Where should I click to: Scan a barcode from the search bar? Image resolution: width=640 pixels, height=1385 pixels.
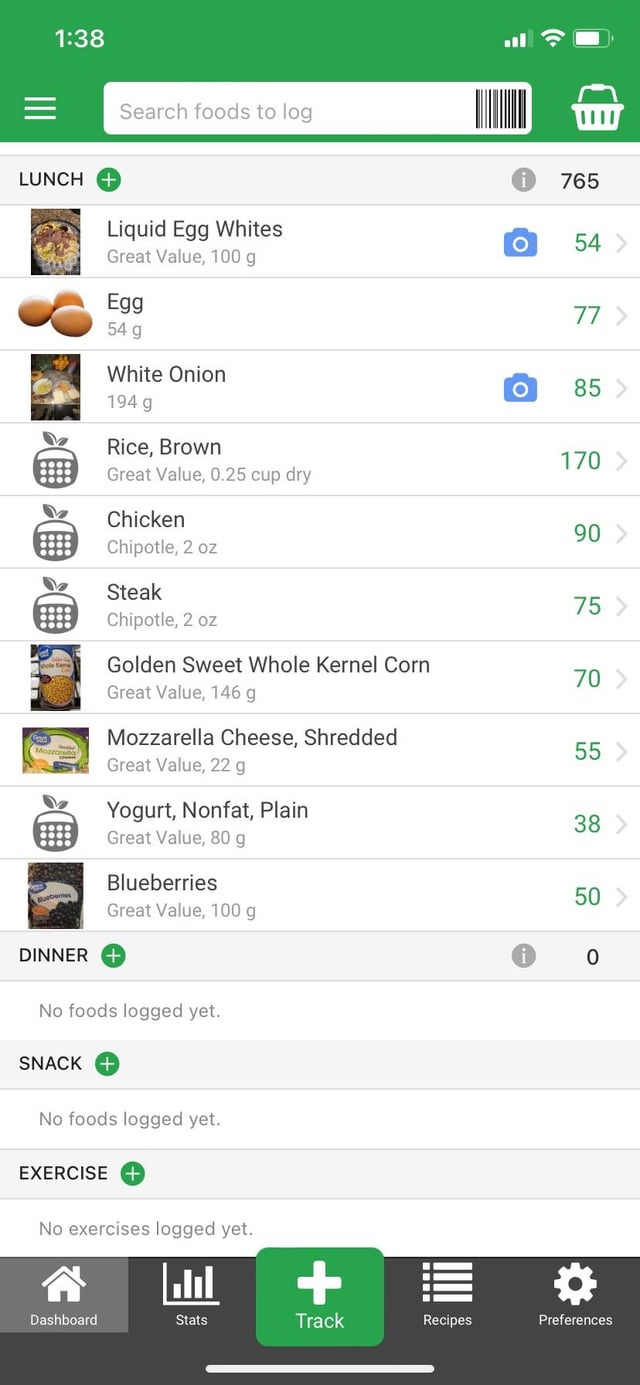click(501, 109)
